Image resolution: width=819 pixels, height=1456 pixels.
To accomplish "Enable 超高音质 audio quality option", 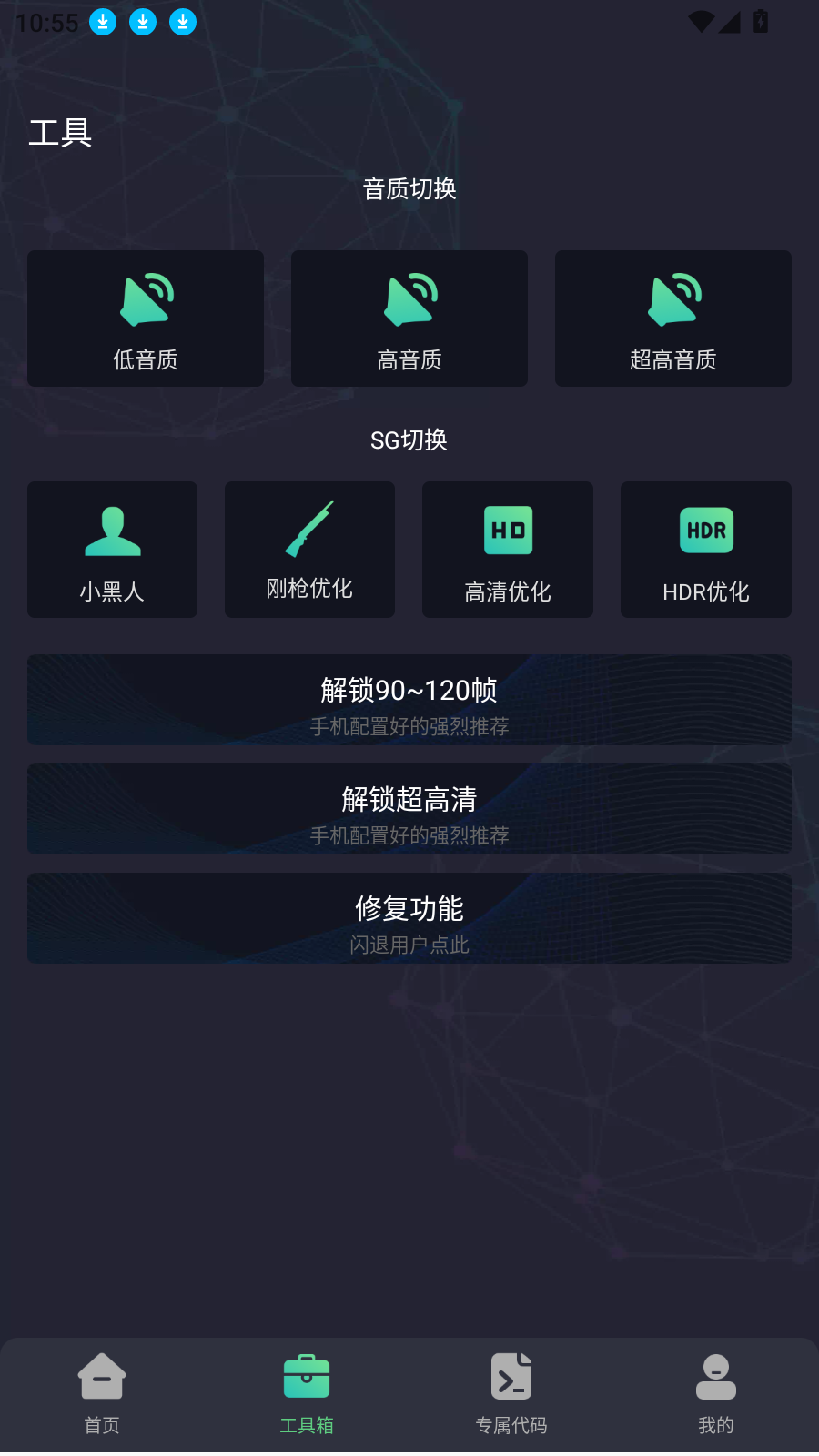I will click(672, 318).
